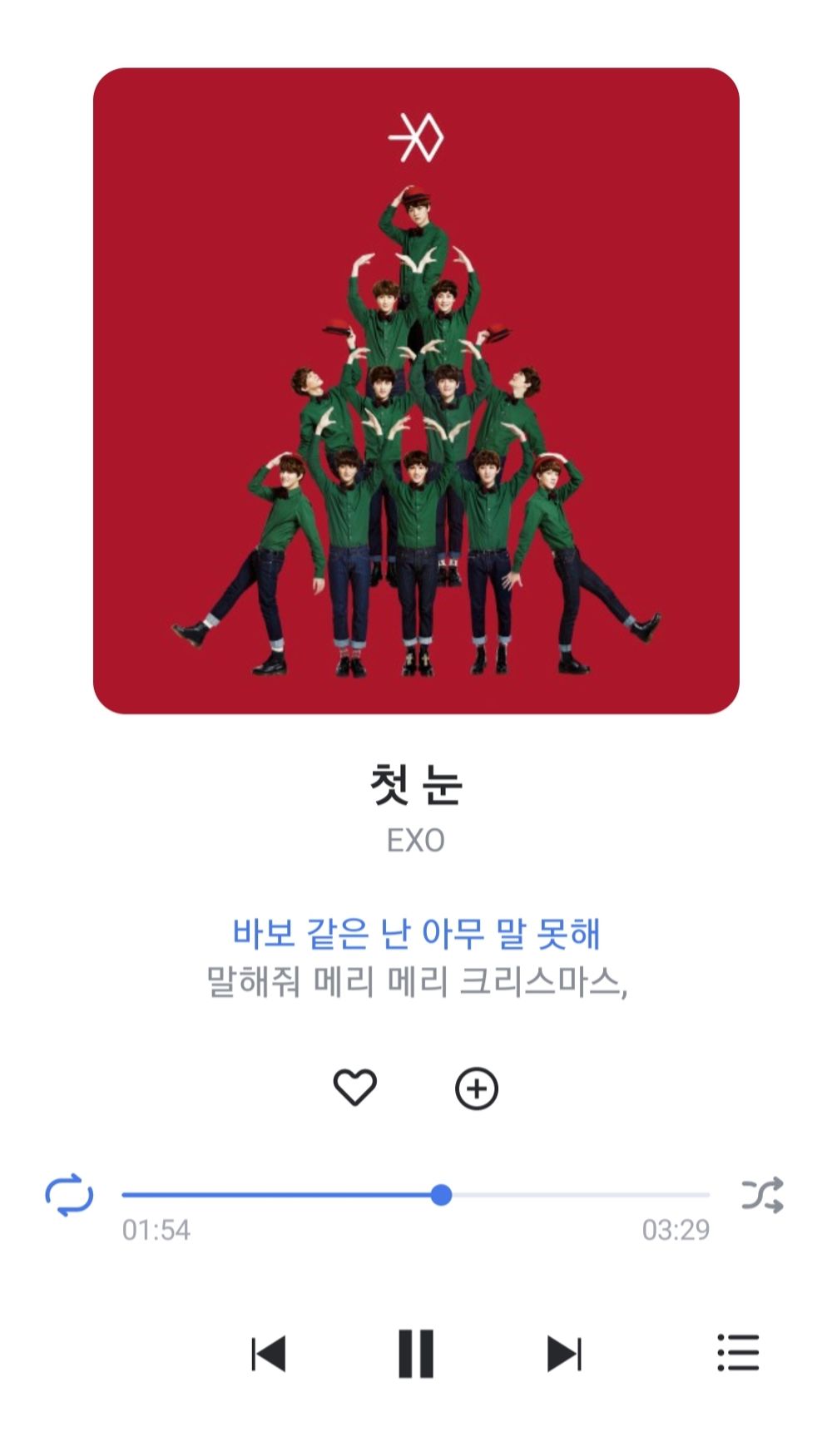
Task: Click the highlighted blue lyric line
Action: [416, 935]
